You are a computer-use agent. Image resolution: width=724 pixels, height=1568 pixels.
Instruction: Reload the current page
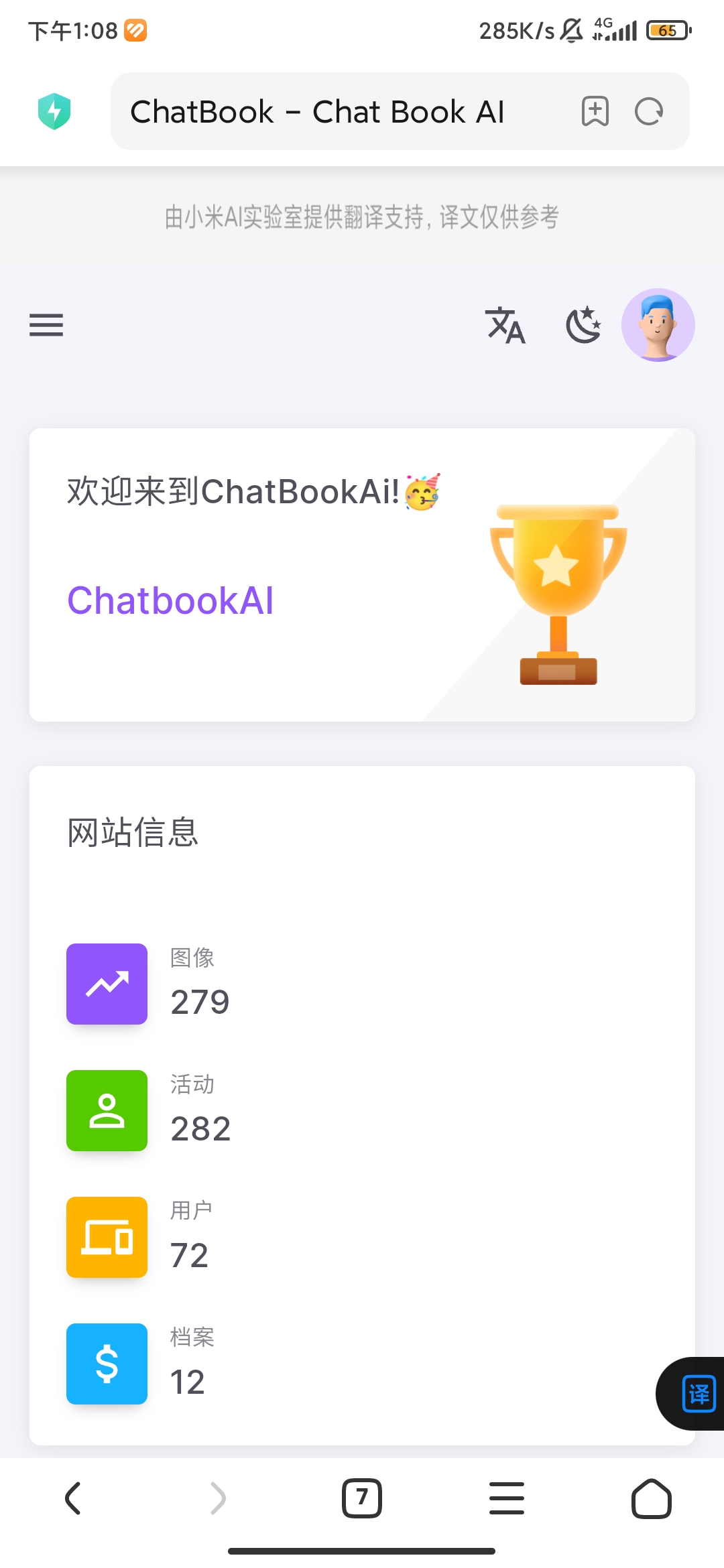pos(649,111)
